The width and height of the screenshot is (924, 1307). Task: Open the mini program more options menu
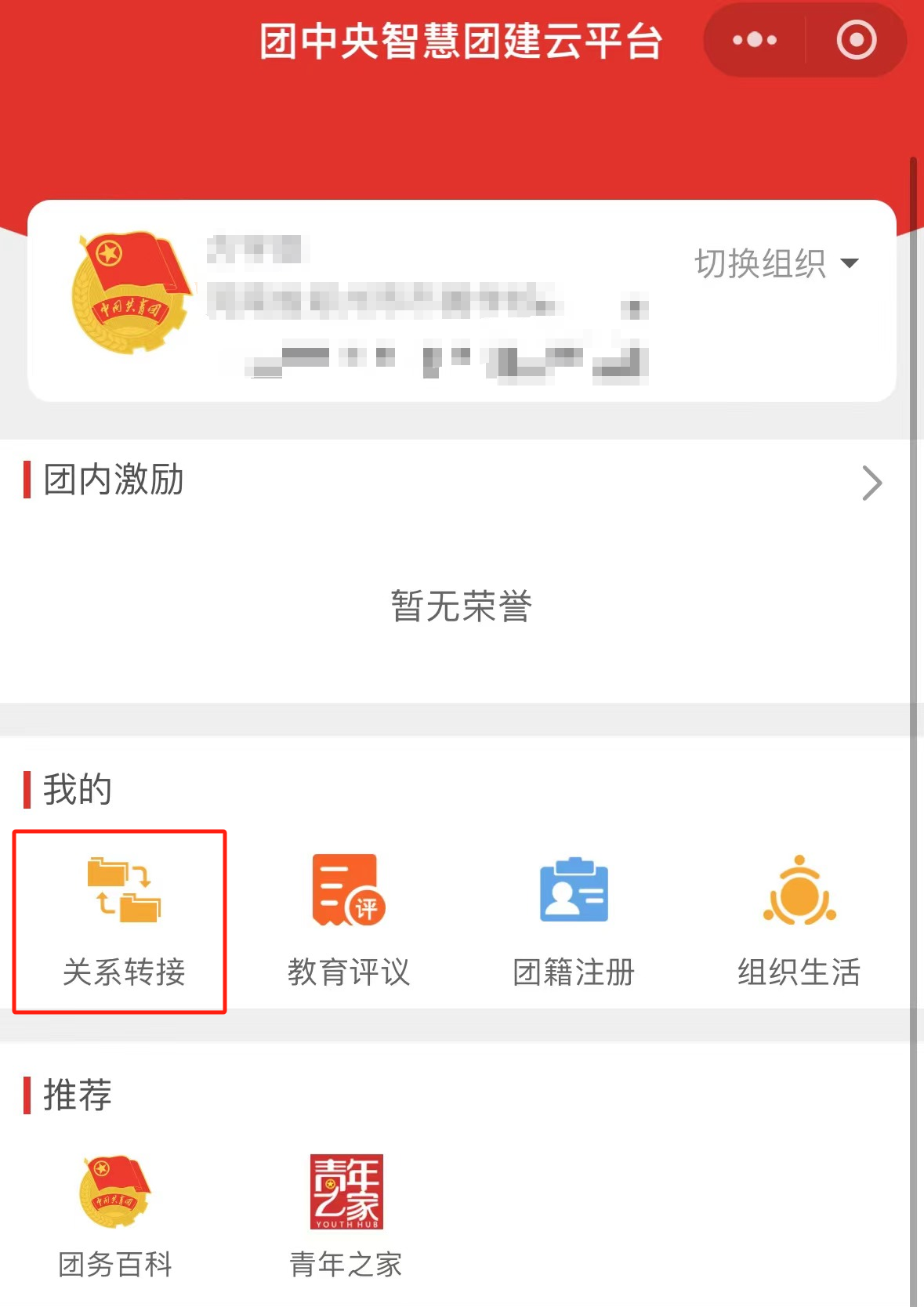tap(754, 40)
